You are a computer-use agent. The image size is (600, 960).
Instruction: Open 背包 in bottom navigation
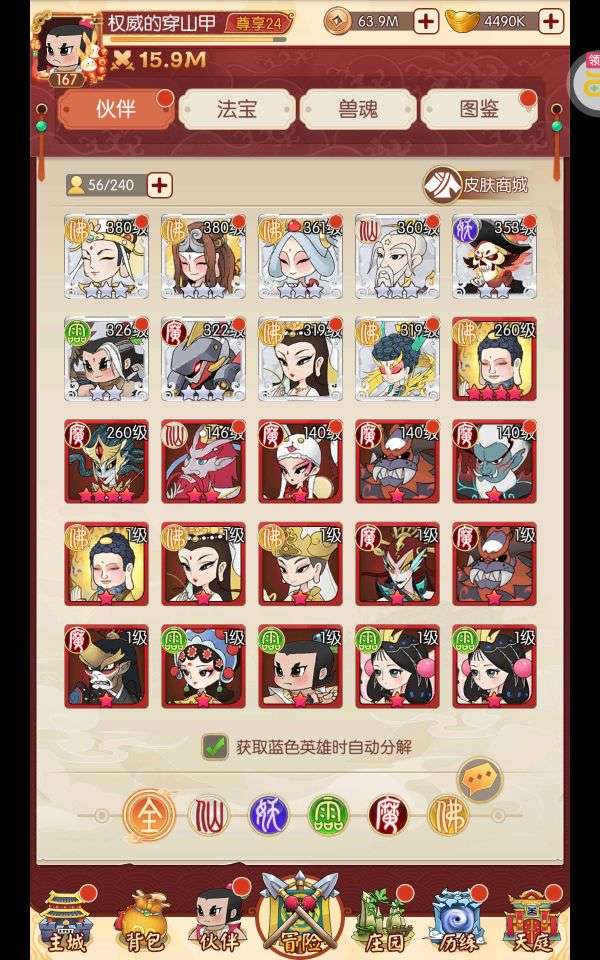[x=143, y=923]
